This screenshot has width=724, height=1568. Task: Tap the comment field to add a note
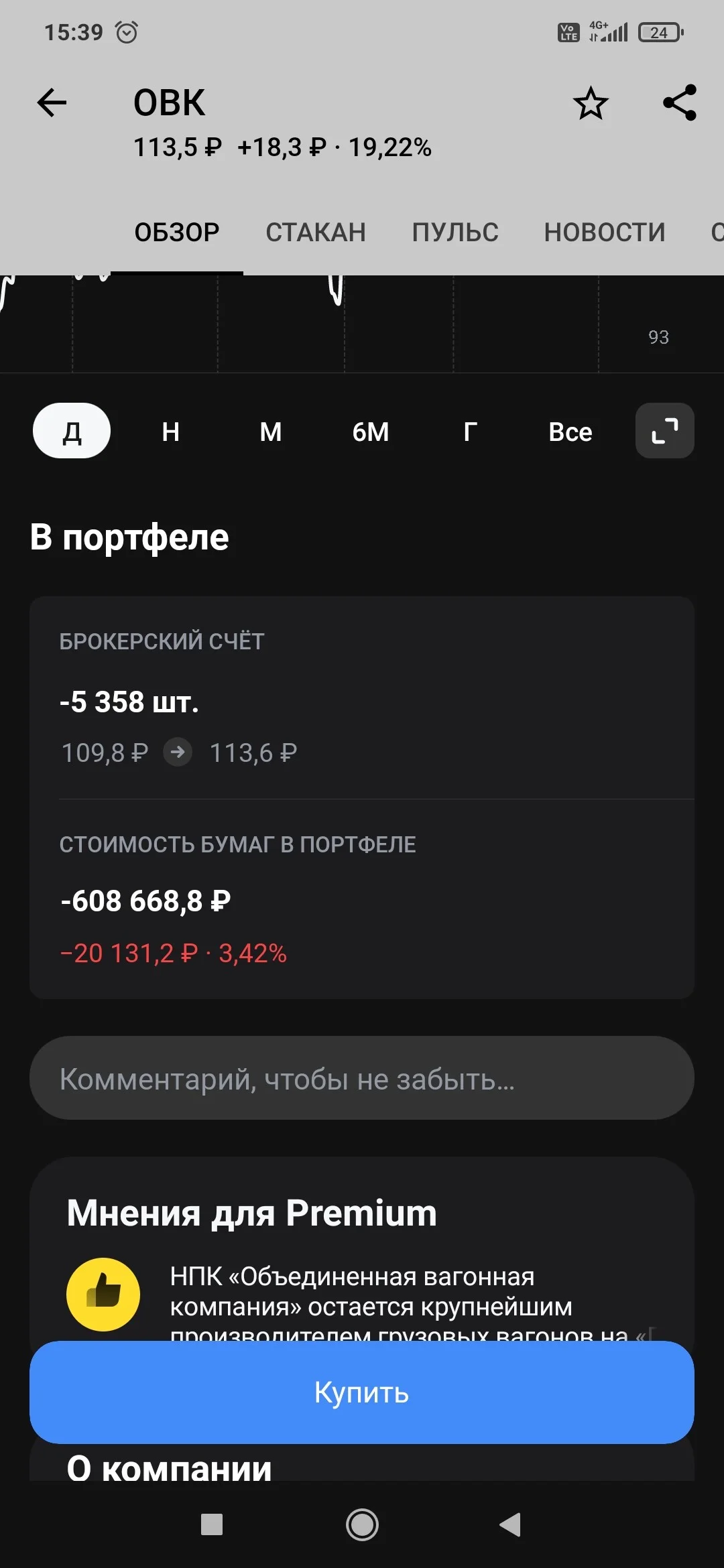point(362,1078)
